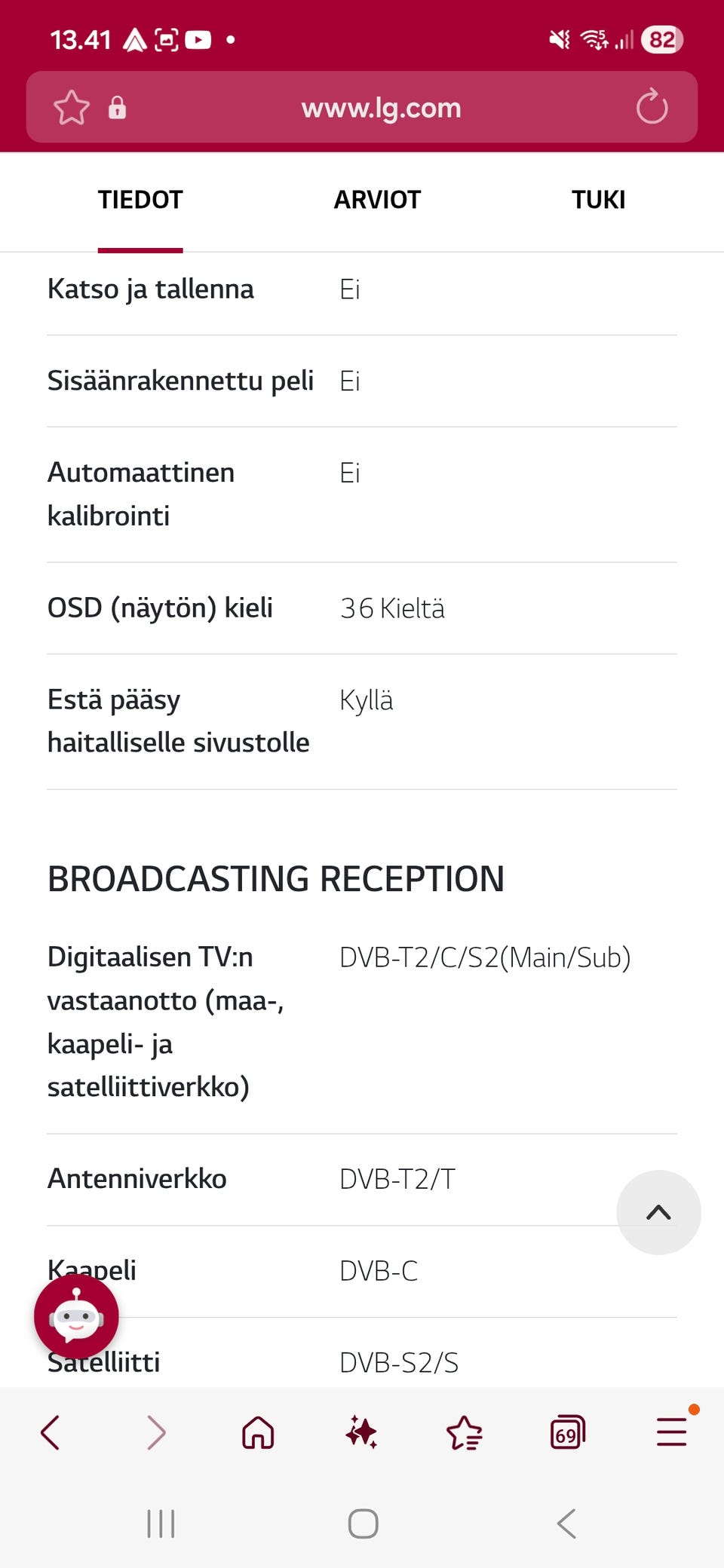Open the browser hamburger menu
724x1568 pixels.
tap(671, 1432)
